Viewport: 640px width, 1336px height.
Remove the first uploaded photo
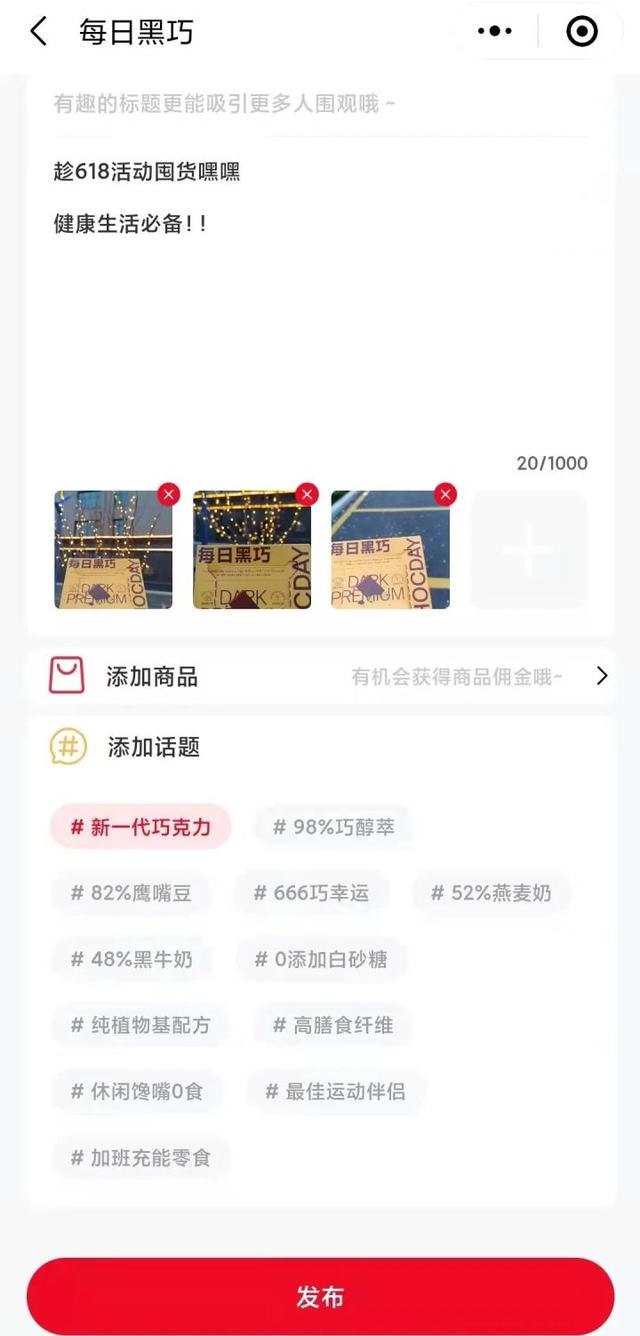point(168,494)
